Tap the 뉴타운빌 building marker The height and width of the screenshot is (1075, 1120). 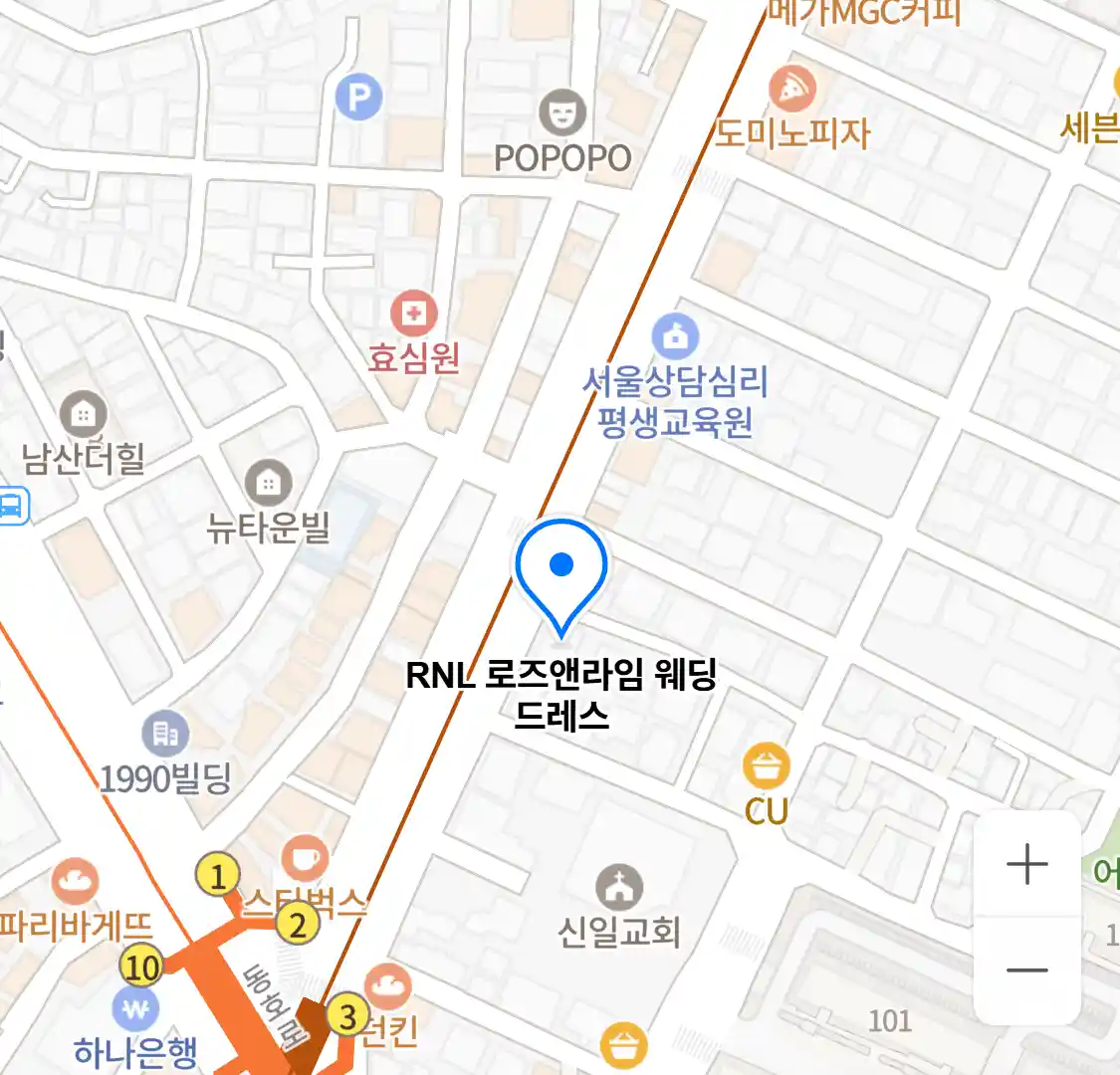pos(268,485)
